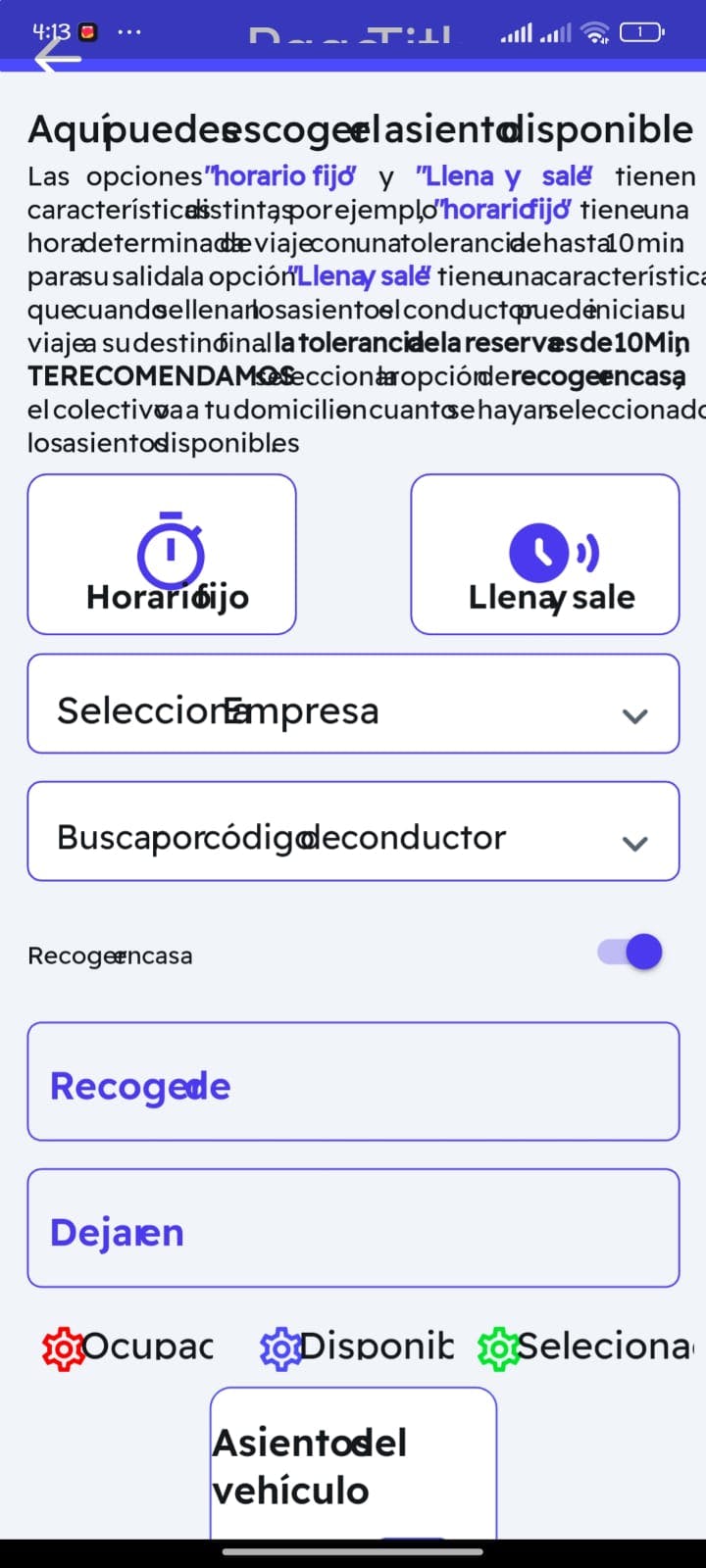Disable the Recoger en casa switch
706x1568 pixels.
point(630,952)
